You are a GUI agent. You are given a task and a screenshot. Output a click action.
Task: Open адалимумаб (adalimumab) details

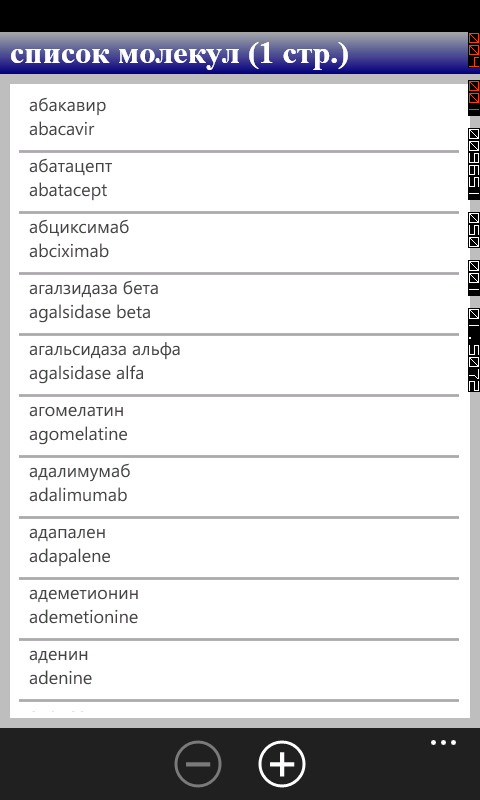tap(239, 484)
